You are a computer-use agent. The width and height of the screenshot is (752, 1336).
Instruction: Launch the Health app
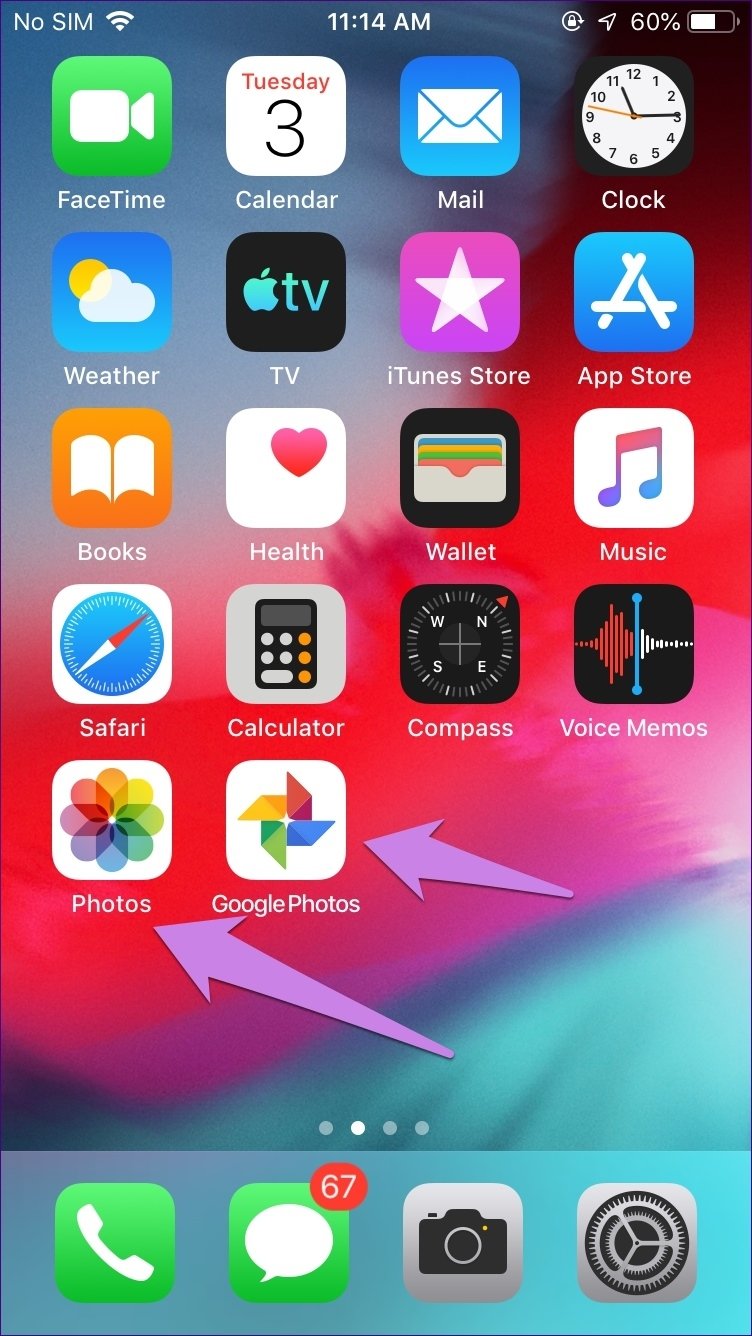pos(286,468)
